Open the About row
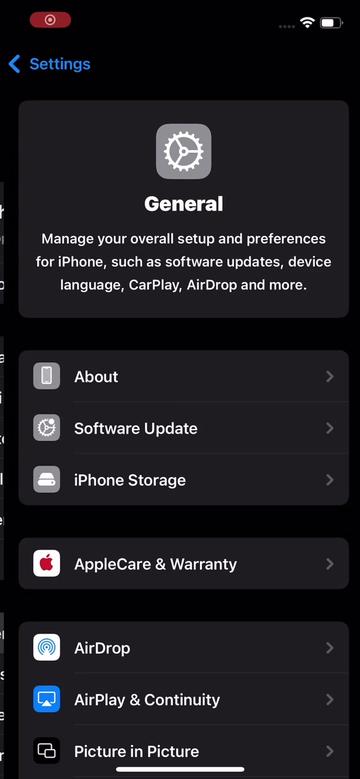360x779 pixels. click(184, 377)
